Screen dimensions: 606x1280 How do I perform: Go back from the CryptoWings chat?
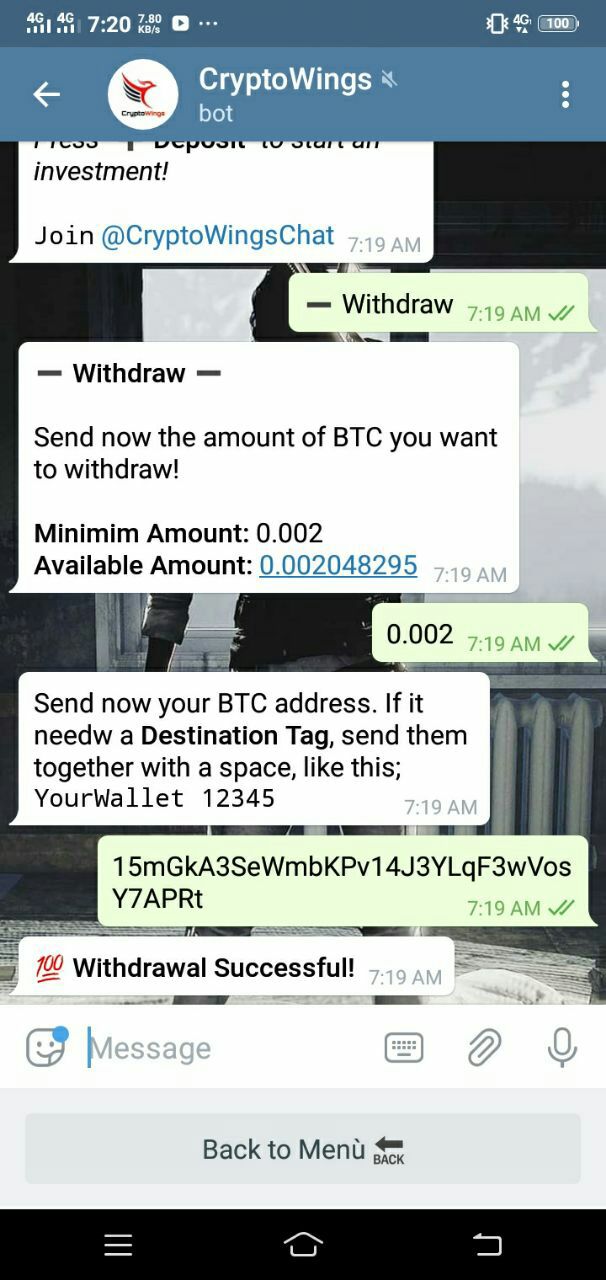(46, 95)
